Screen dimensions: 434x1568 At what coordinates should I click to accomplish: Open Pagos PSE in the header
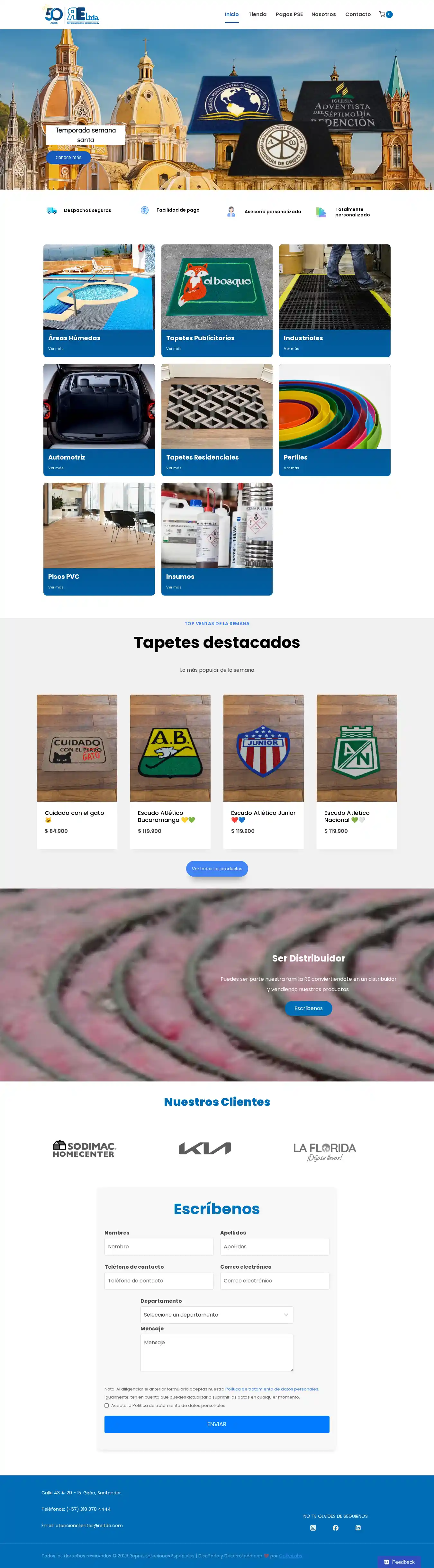pyautogui.click(x=288, y=14)
